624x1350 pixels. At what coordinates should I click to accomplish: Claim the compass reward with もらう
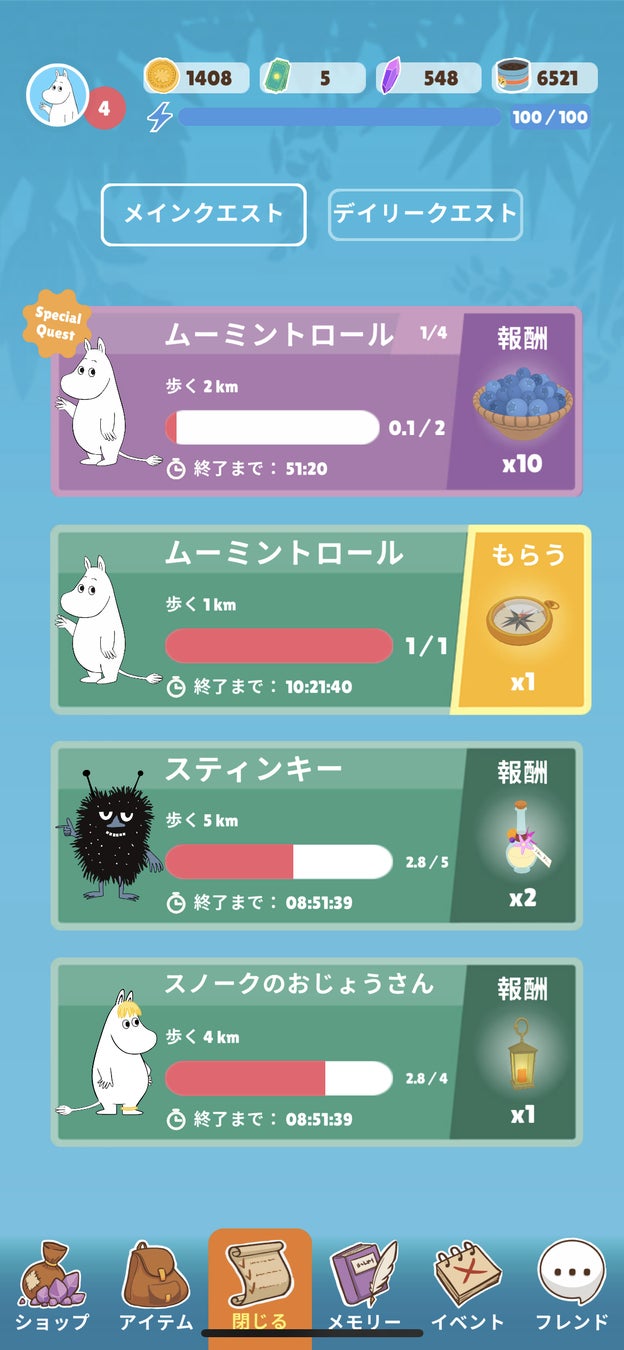524,620
